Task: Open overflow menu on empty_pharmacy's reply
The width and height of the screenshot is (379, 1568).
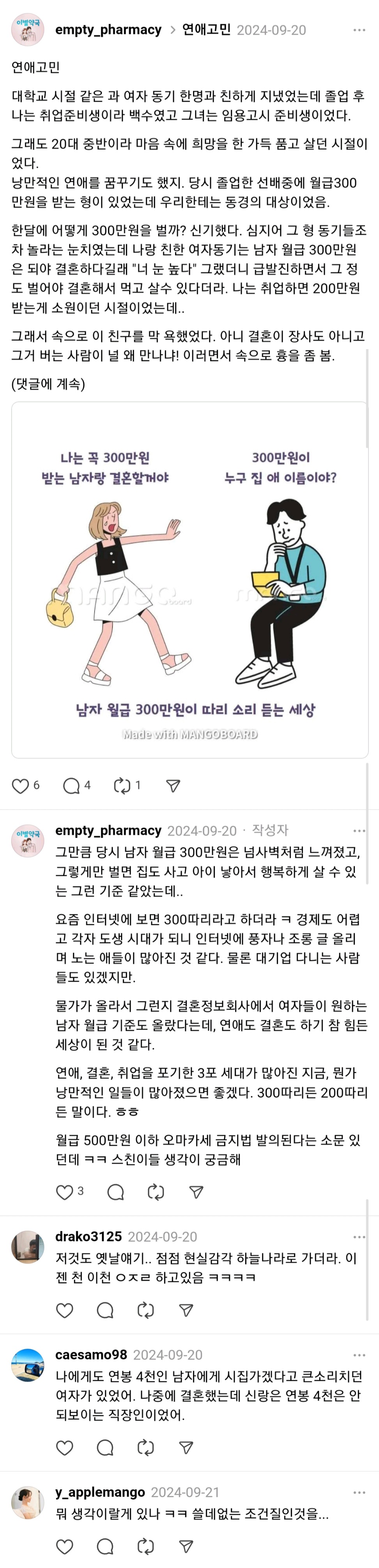Action: [359, 830]
